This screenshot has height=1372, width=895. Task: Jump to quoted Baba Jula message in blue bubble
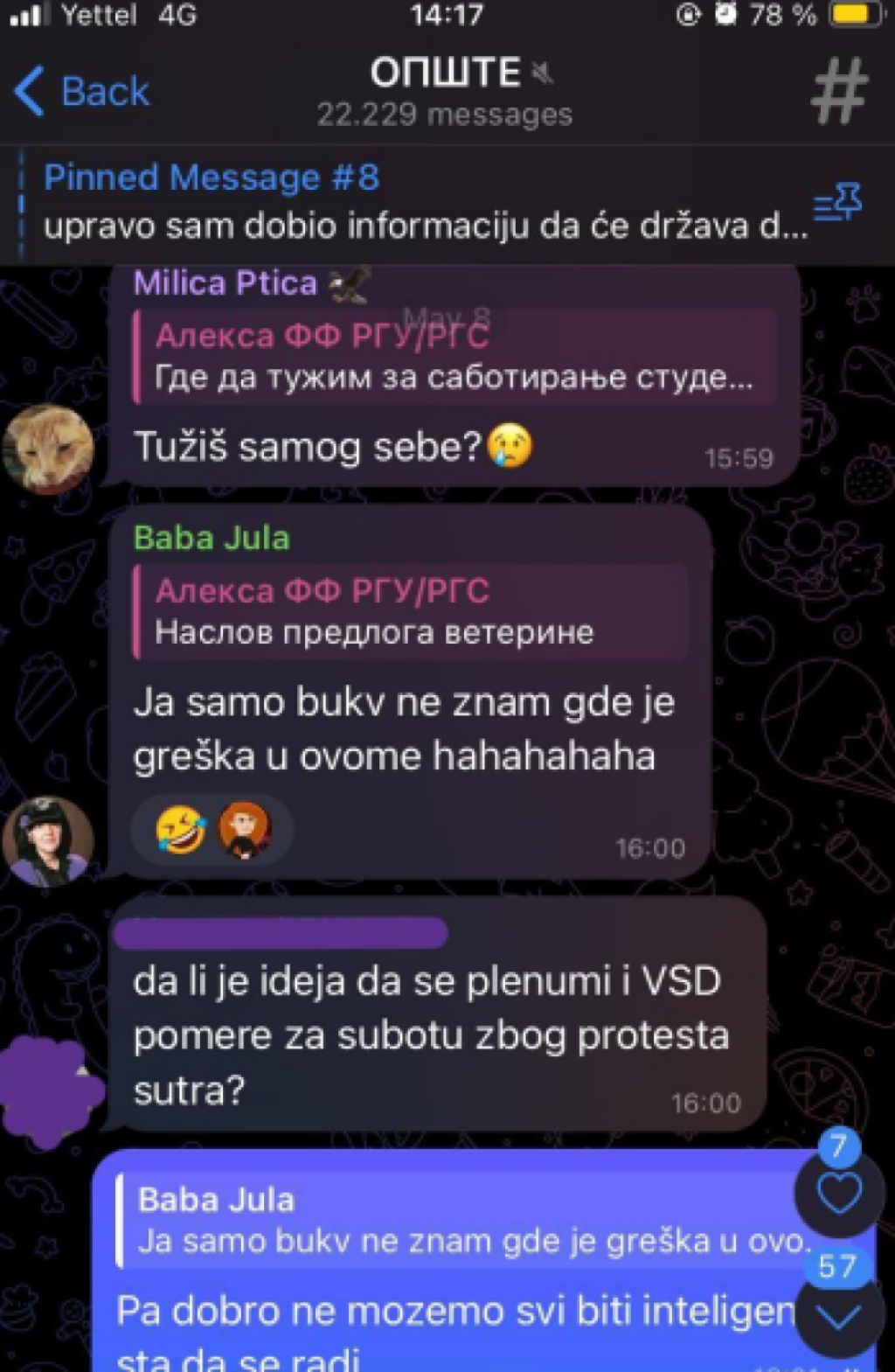pos(463,1221)
